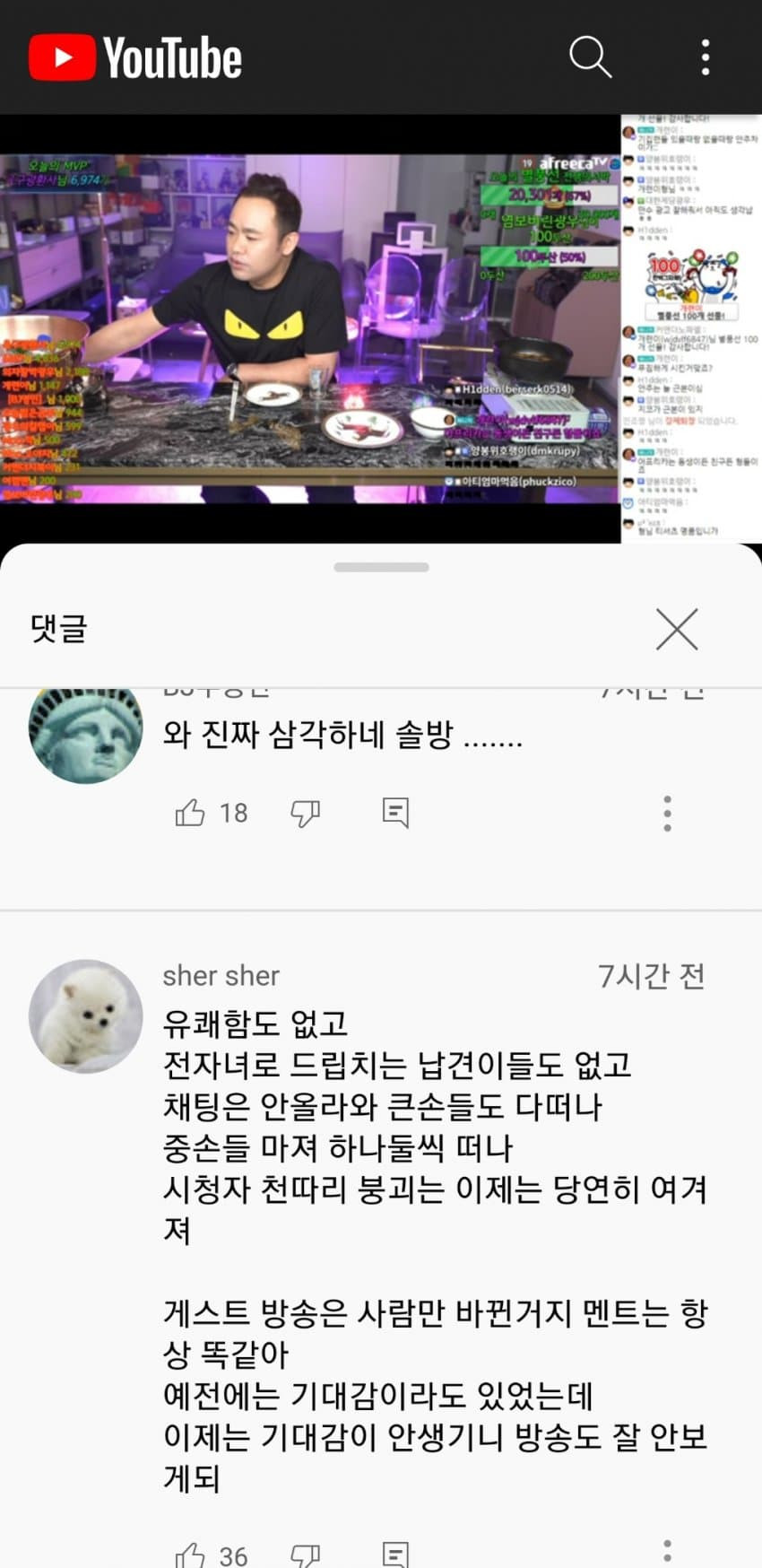Tap the comments sheet drag handle
Image resolution: width=762 pixels, height=1568 pixels.
pyautogui.click(x=381, y=567)
